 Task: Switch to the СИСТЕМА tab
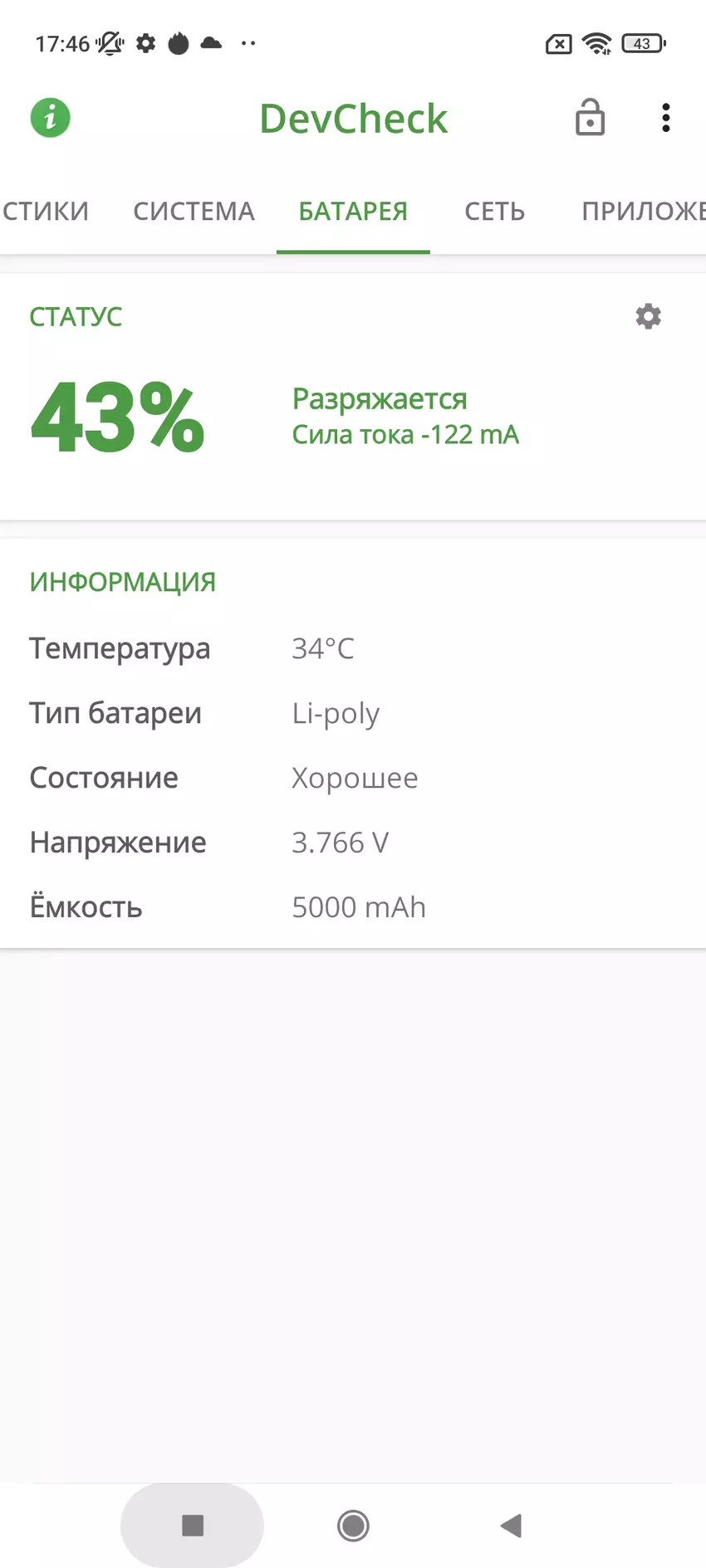(194, 212)
